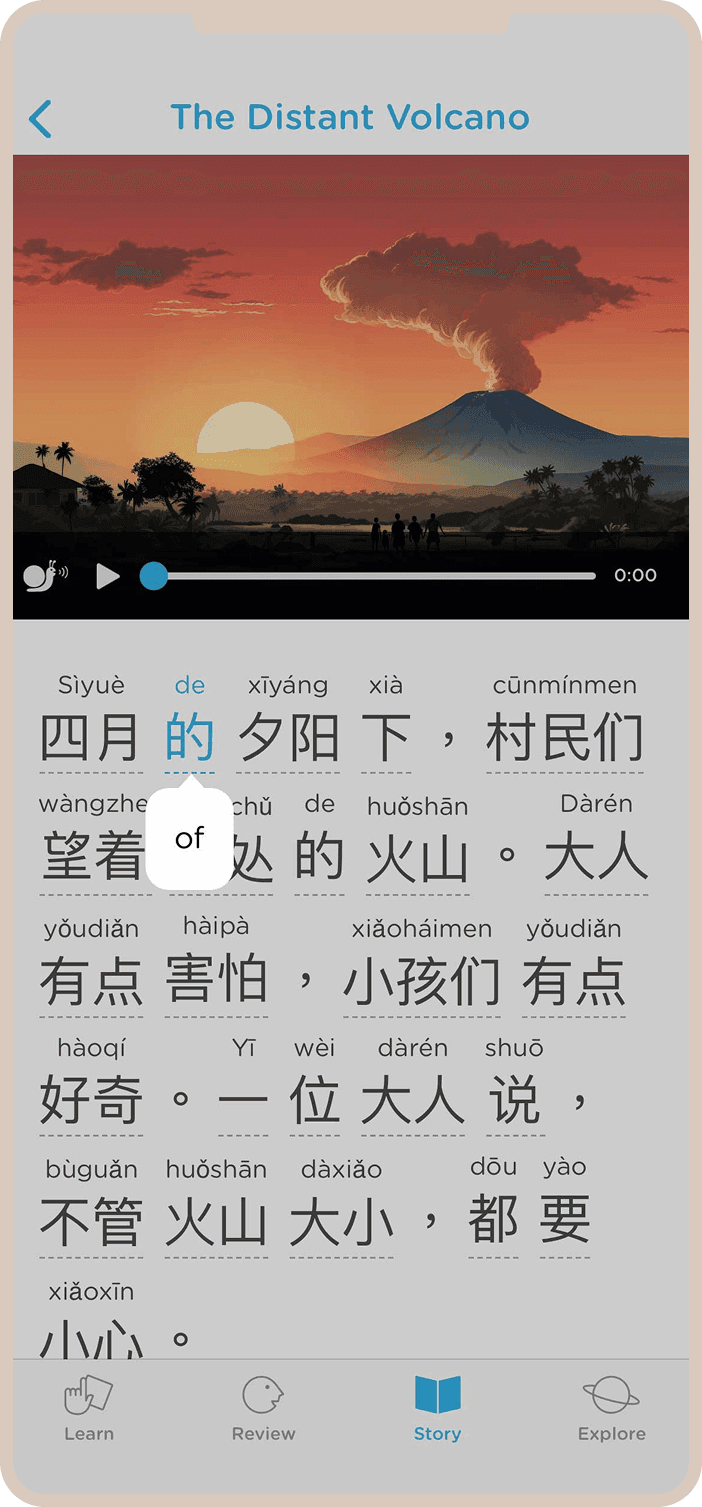The height and width of the screenshot is (1507, 702).
Task: Switch to the Learn tab
Action: [x=89, y=1408]
